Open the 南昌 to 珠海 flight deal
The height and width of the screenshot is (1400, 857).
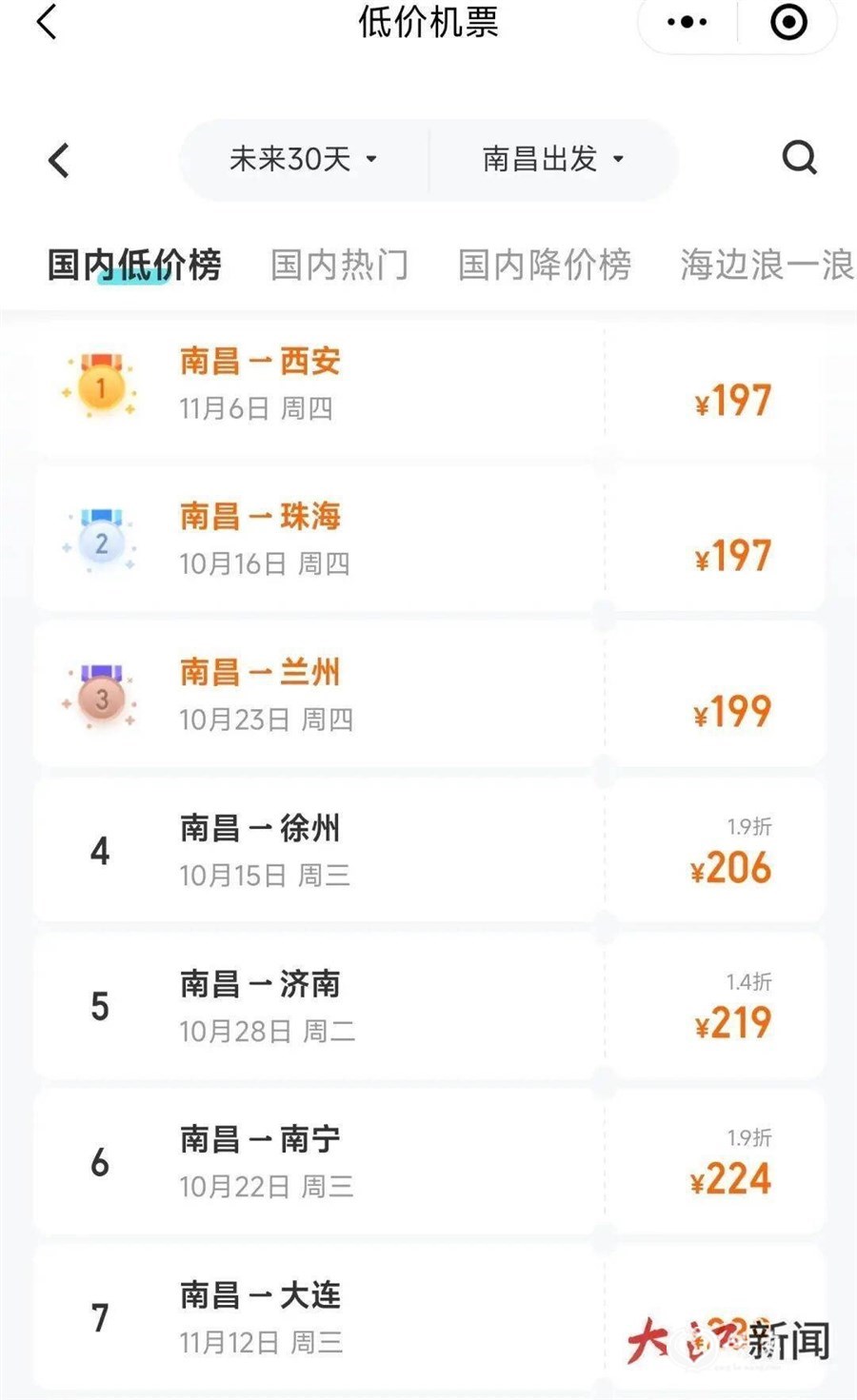pos(428,540)
